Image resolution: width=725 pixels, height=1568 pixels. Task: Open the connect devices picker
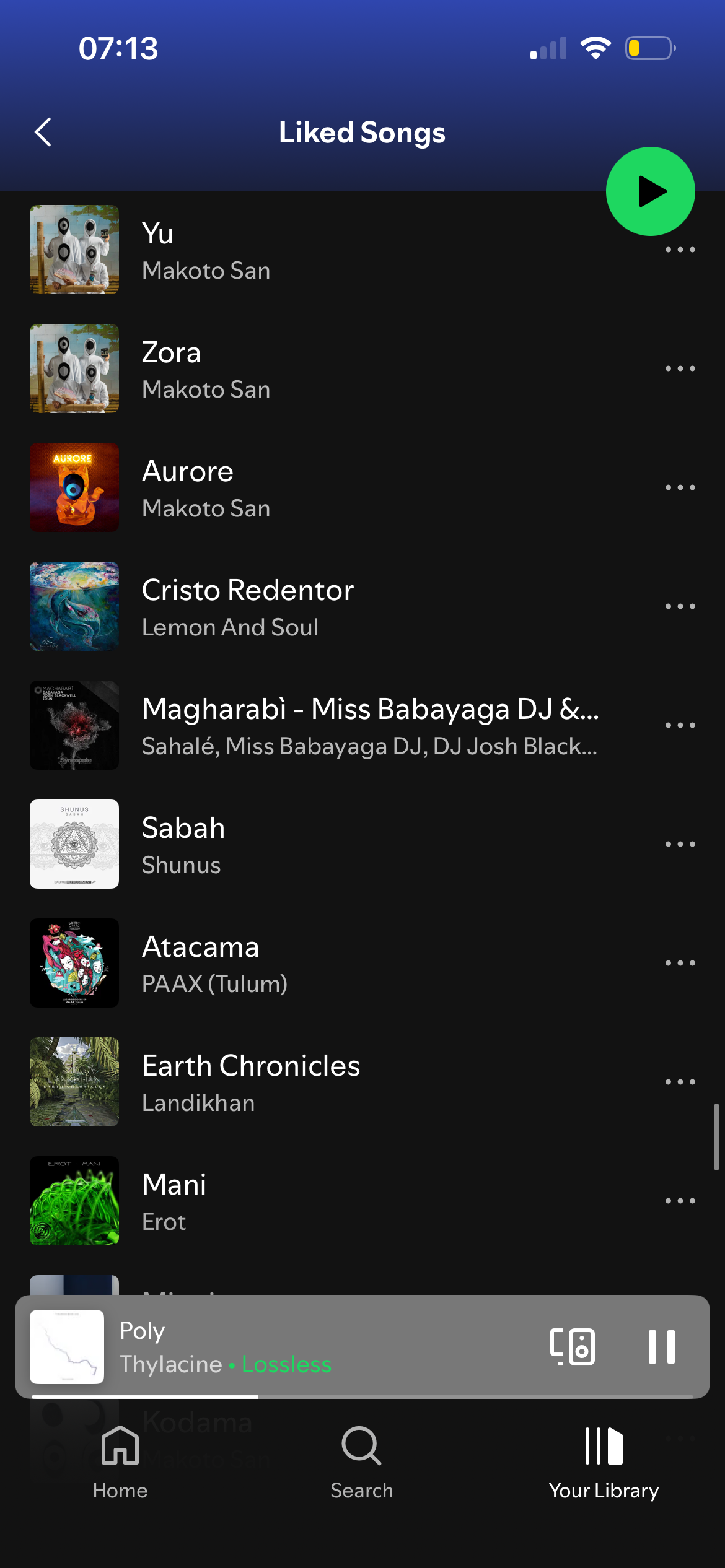pos(573,1347)
